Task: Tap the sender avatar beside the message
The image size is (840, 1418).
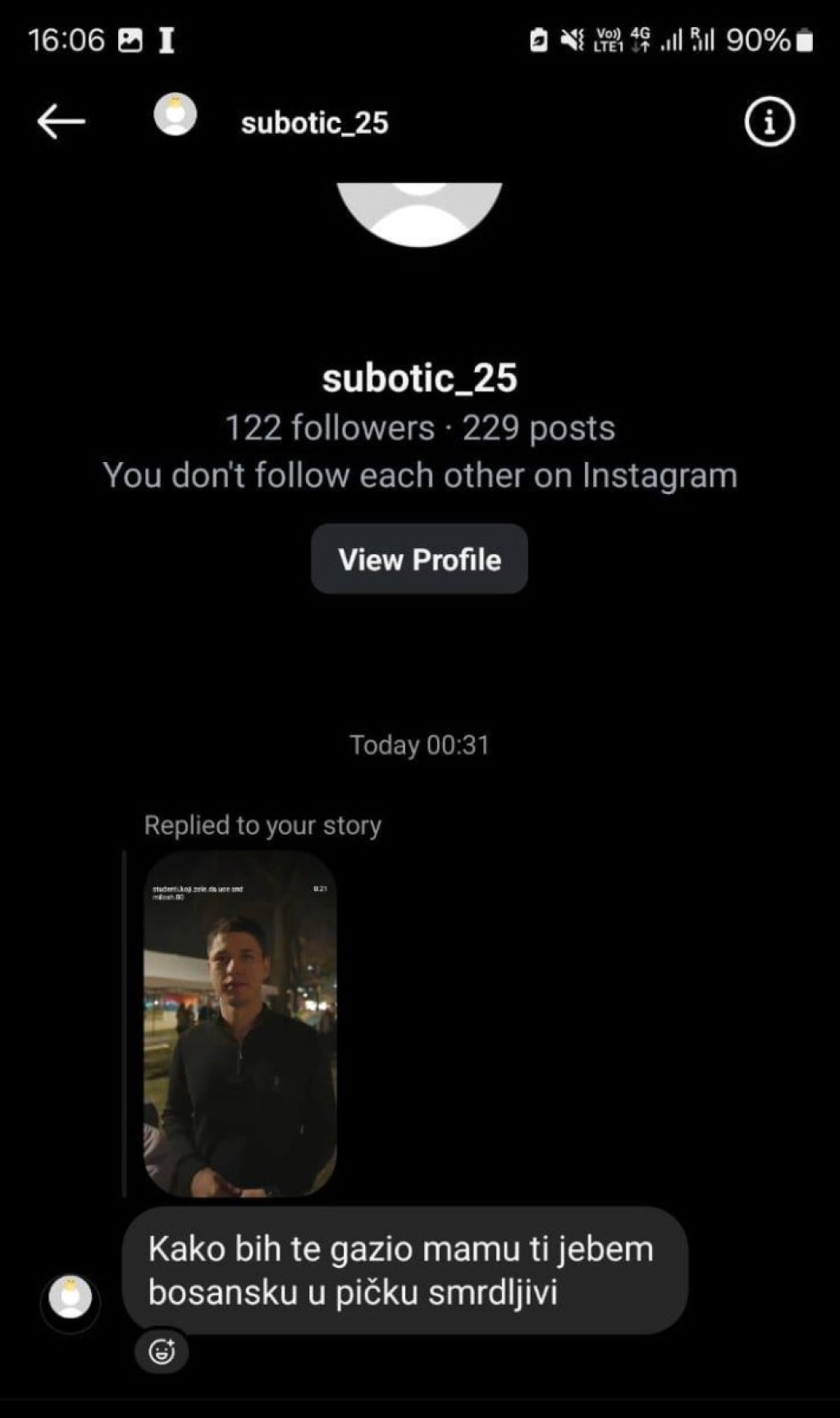Action: pos(71,1301)
